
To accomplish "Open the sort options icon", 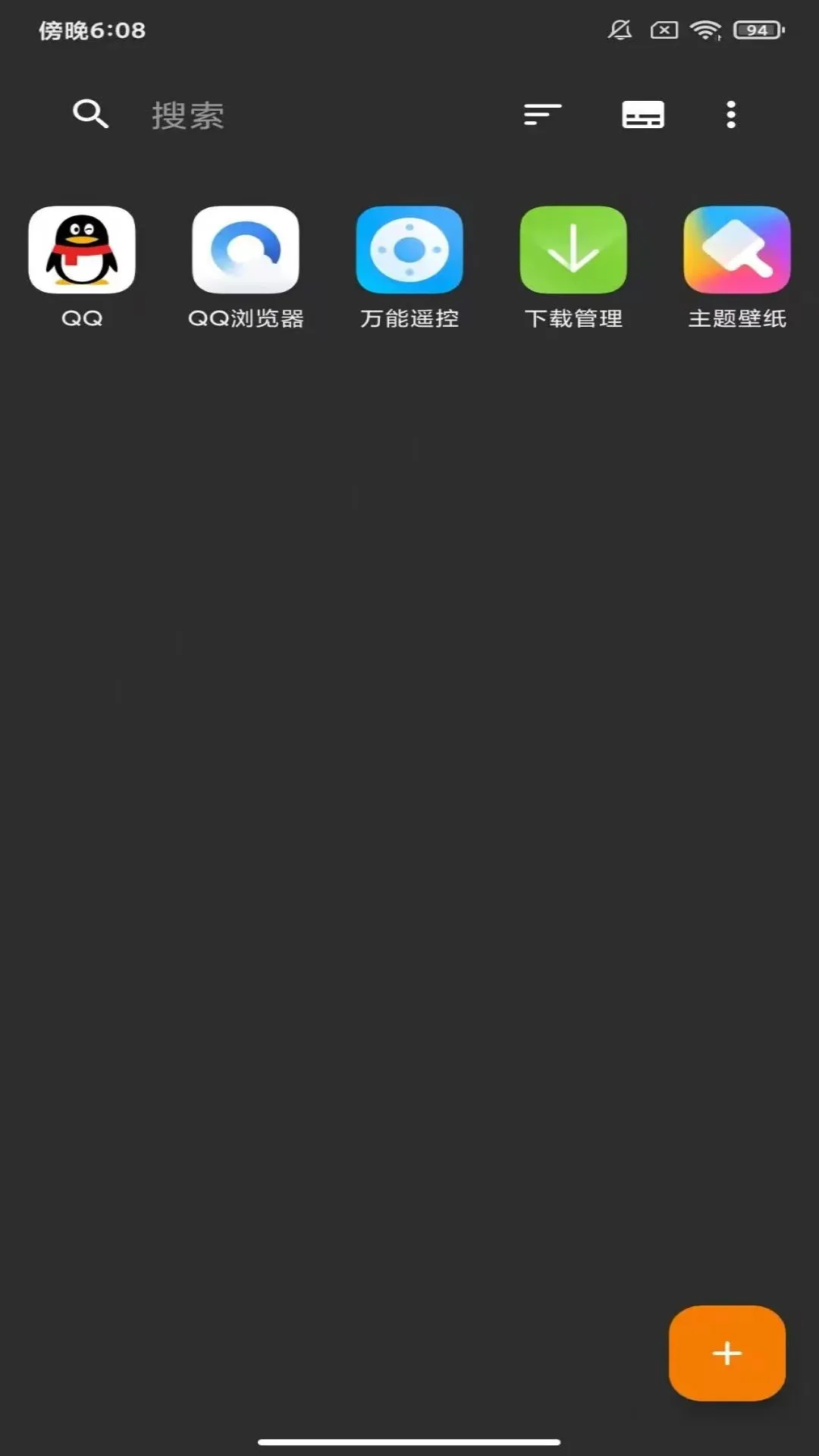I will [x=542, y=115].
